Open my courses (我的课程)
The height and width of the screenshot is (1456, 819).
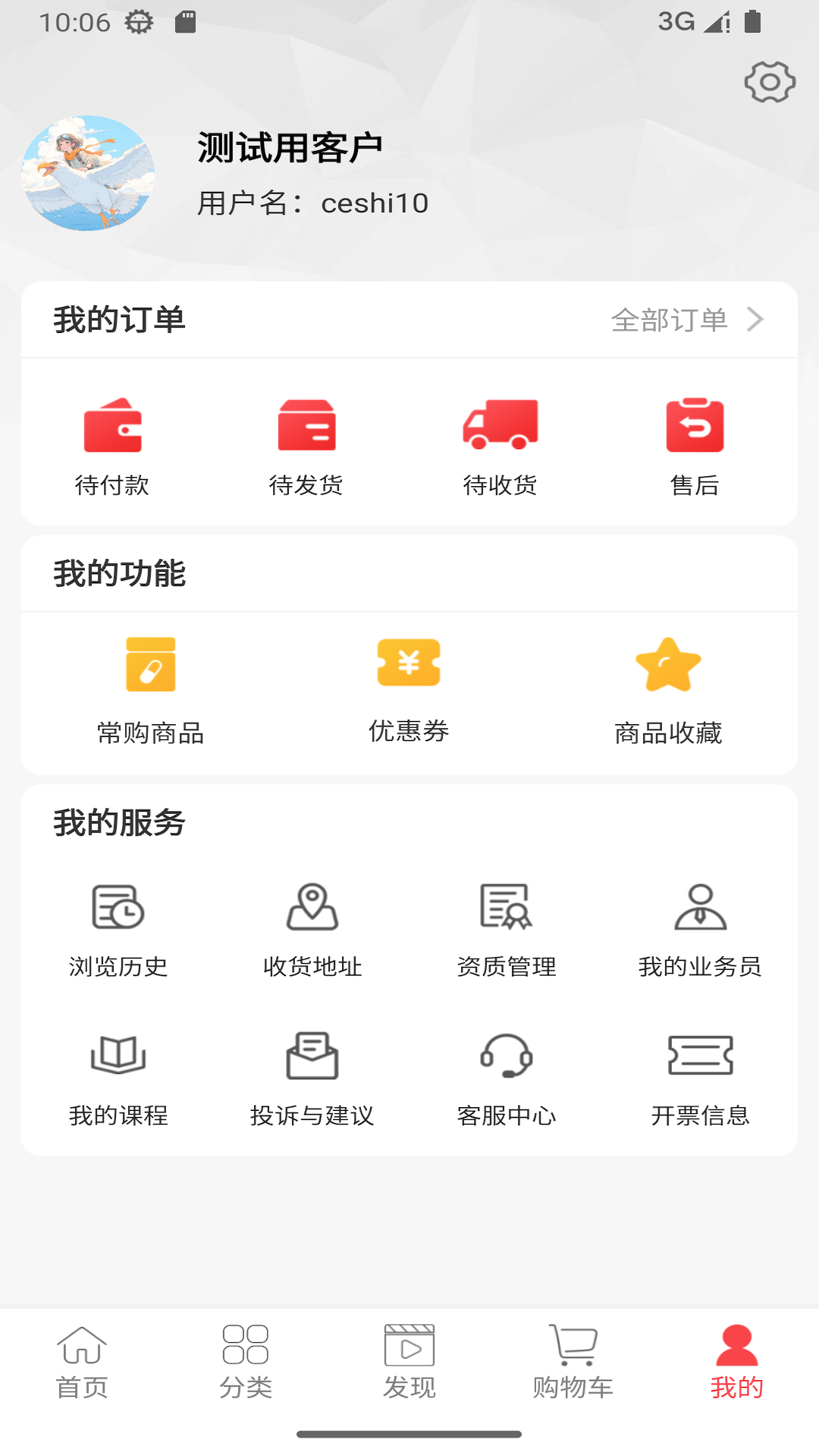[118, 1078]
